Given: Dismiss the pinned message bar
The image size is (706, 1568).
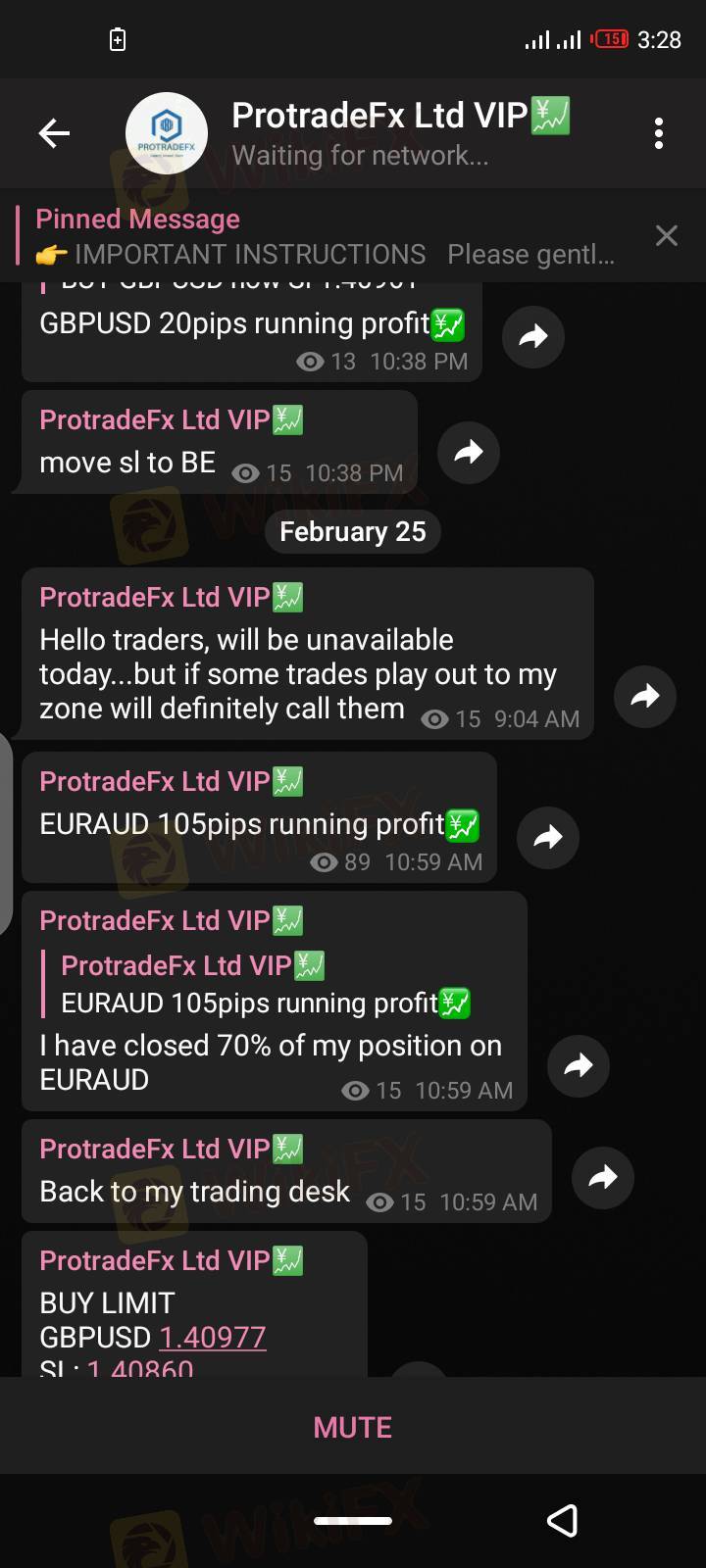Looking at the screenshot, I should pos(667,235).
